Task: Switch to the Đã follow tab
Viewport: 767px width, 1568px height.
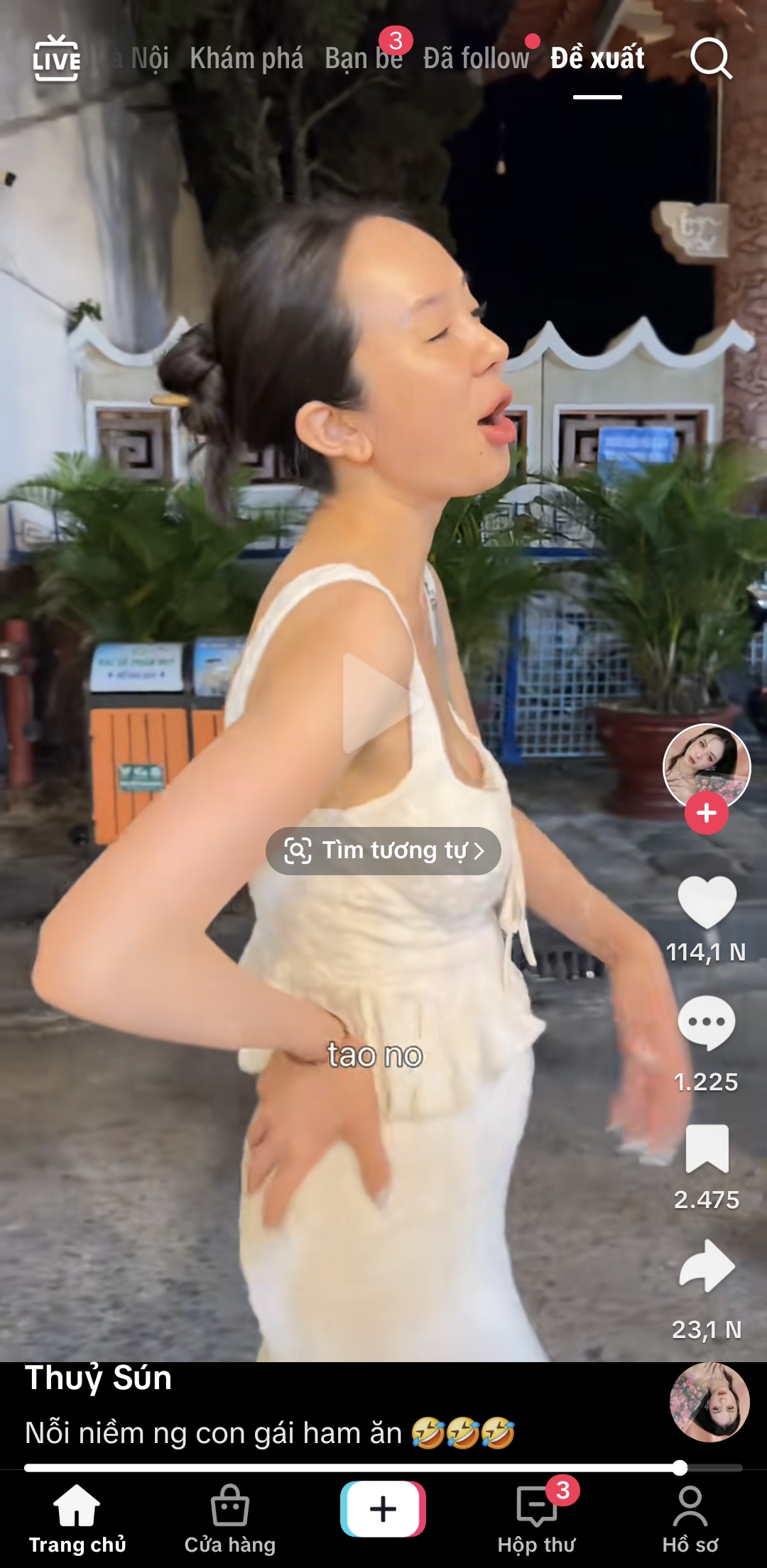Action: pos(476,58)
